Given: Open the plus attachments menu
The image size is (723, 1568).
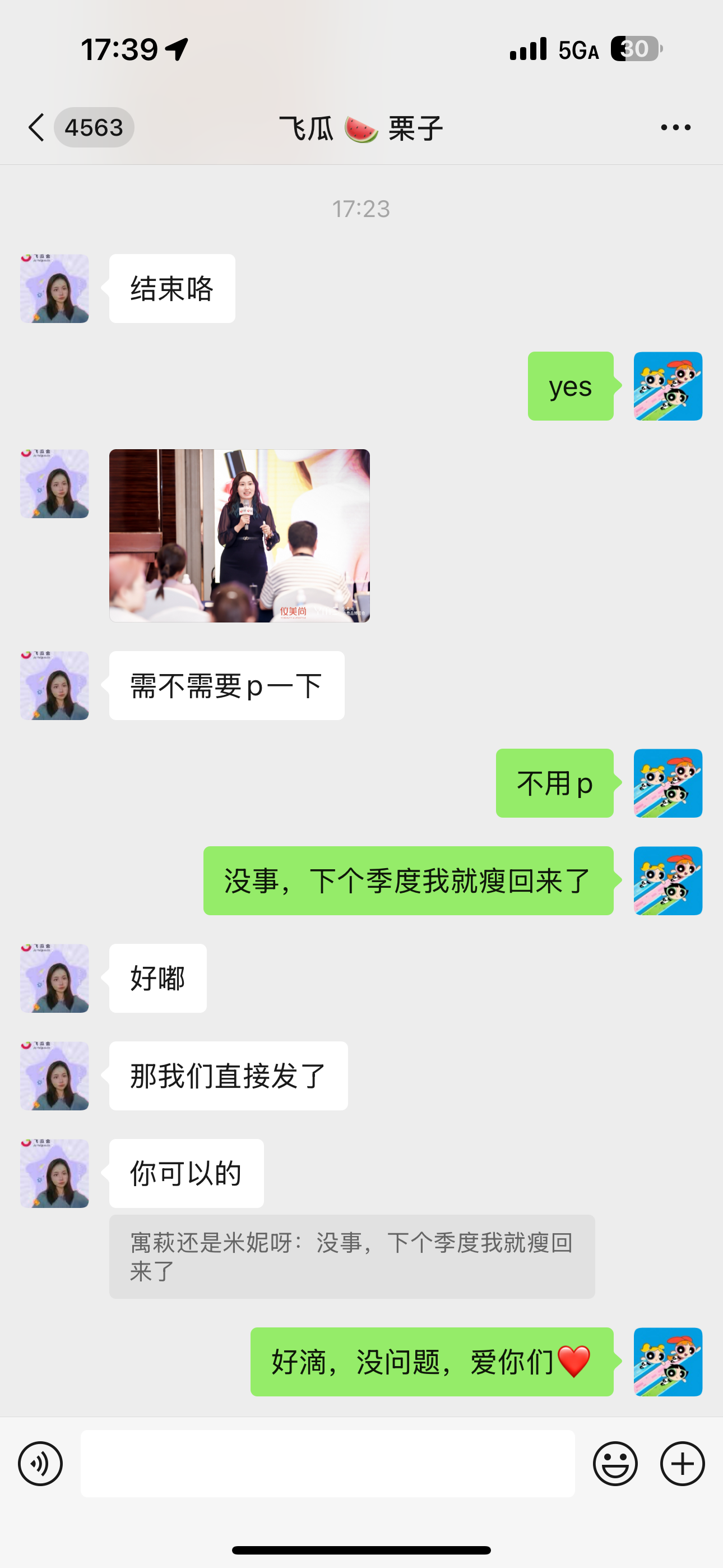Looking at the screenshot, I should (682, 1463).
